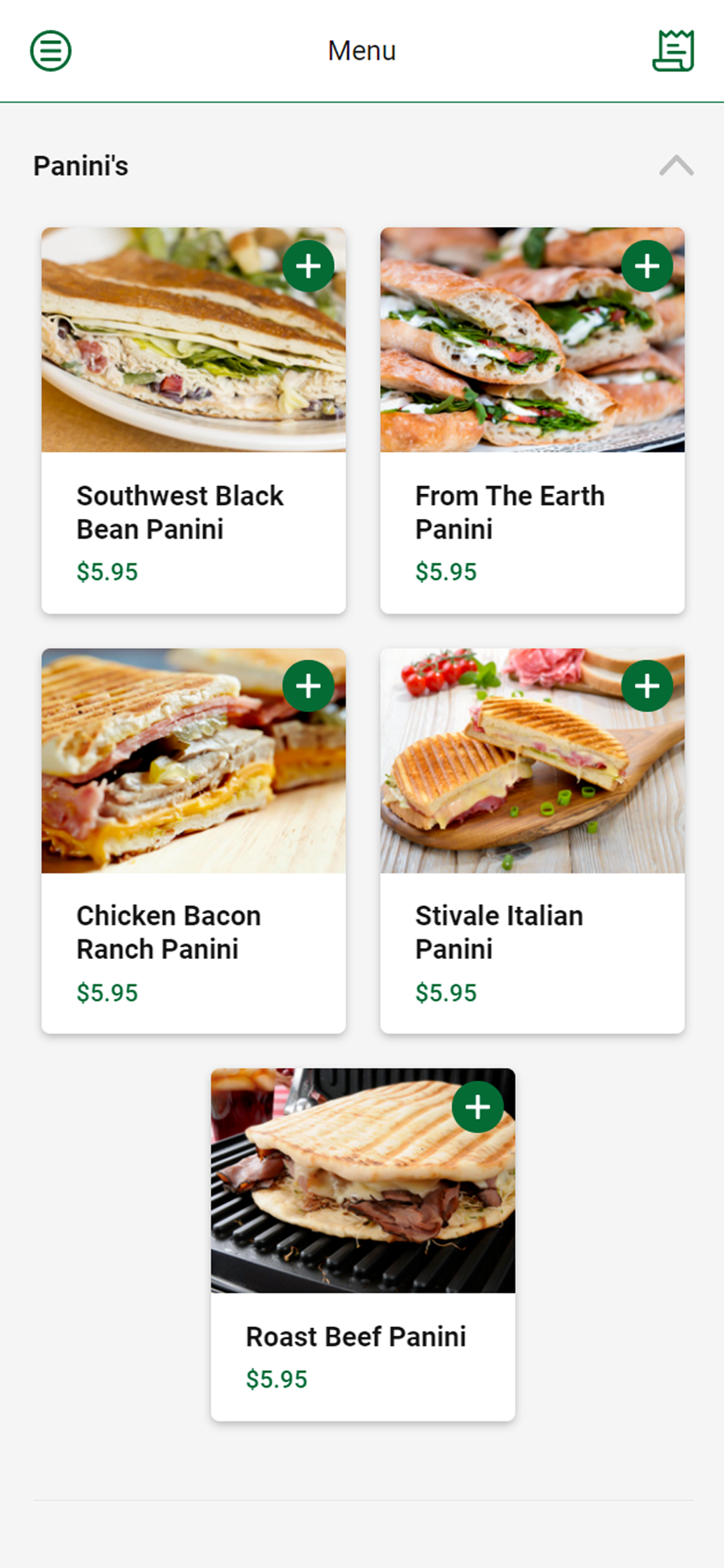Select the Chicken Bacon Ranch Panini card

coord(194,933)
